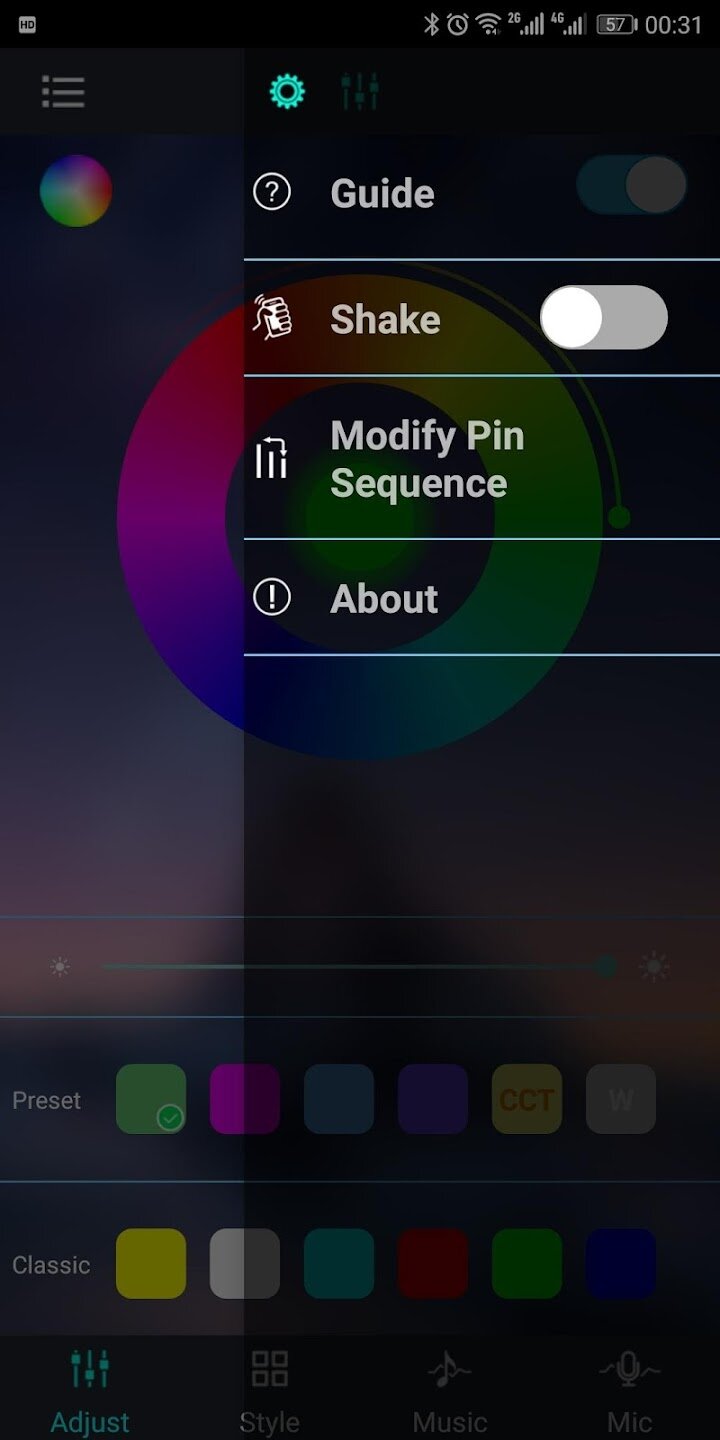
Task: Select the CCT preset swatch
Action: coord(527,1099)
